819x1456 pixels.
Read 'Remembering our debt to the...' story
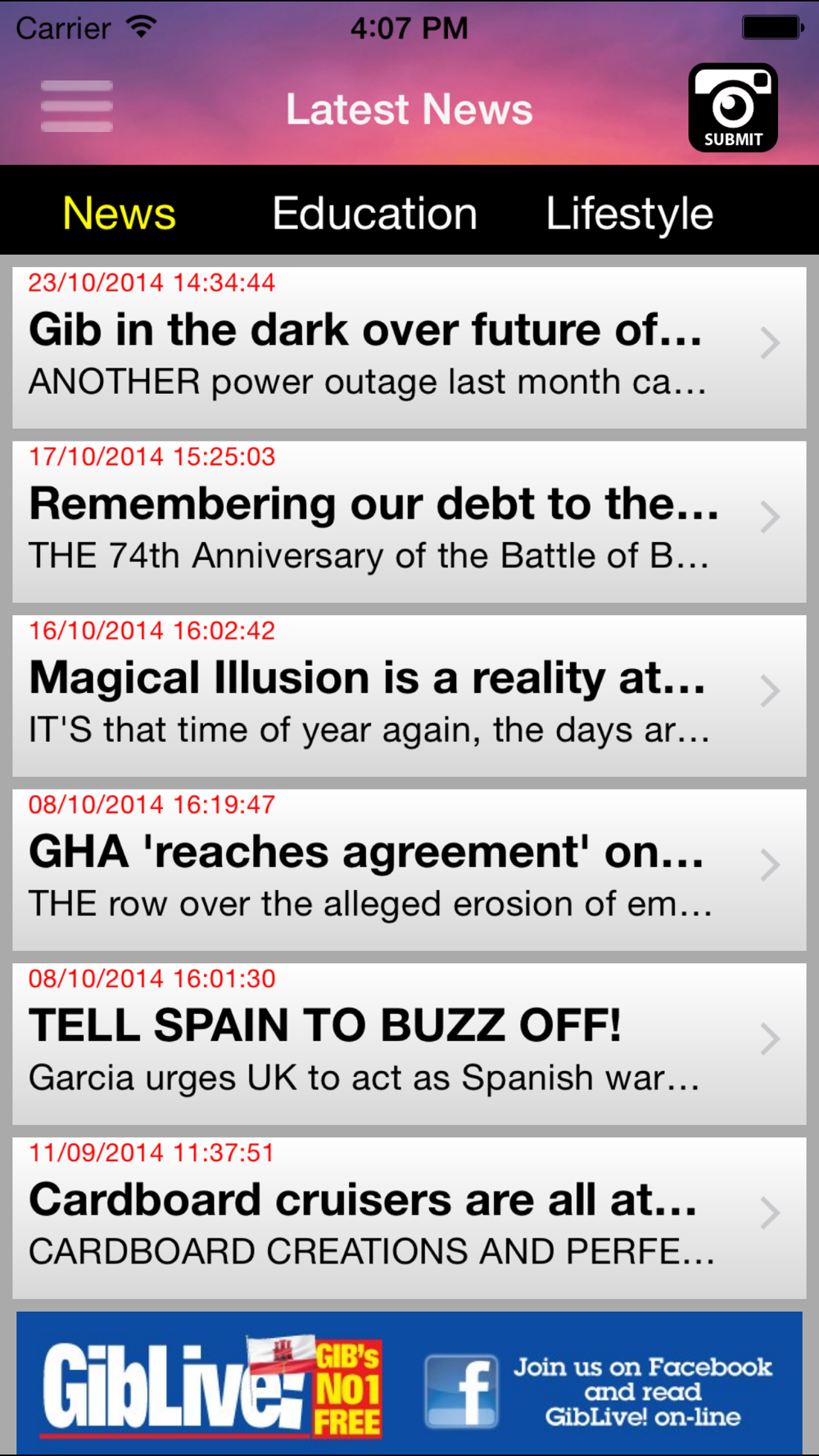tap(409, 522)
